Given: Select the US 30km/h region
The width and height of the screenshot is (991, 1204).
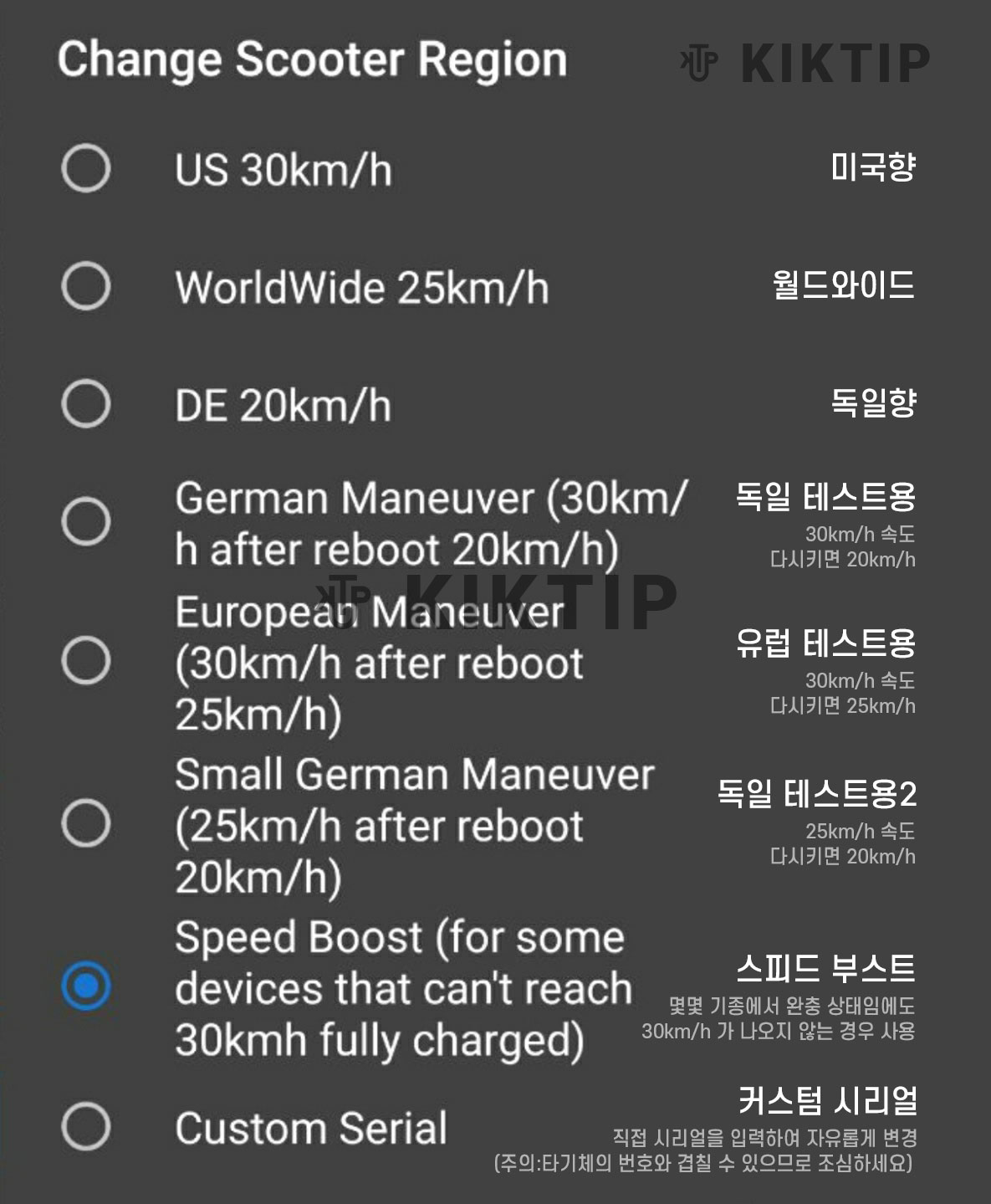Looking at the screenshot, I should point(86,168).
